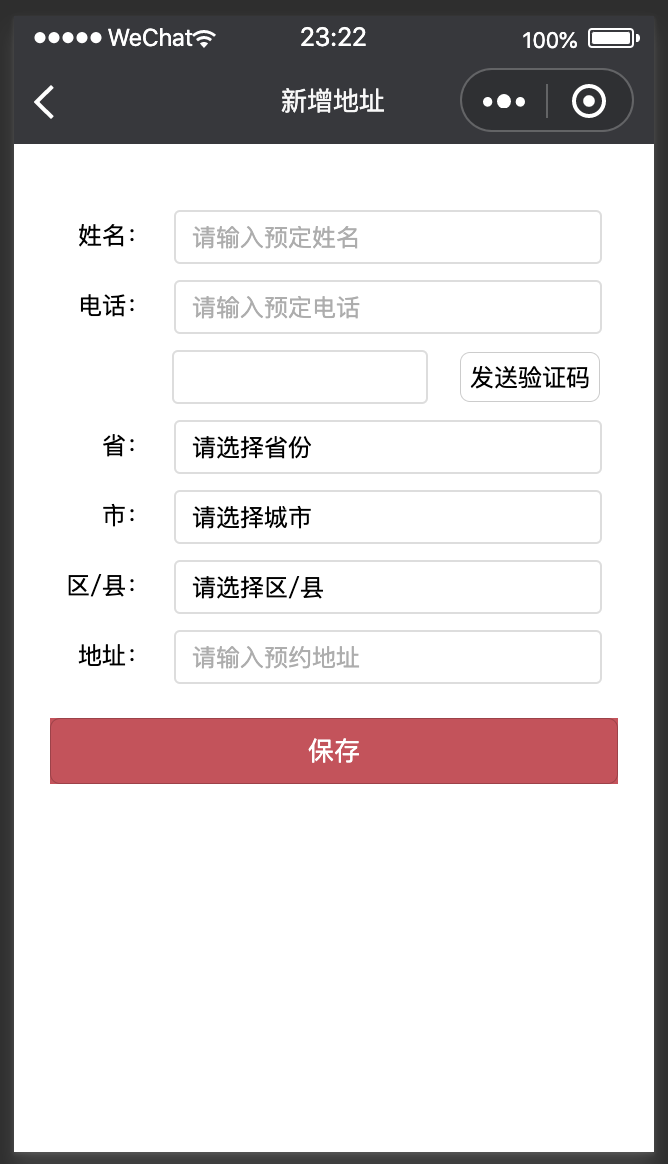The width and height of the screenshot is (668, 1164).
Task: Go back from the 新增地址 page
Action: (x=44, y=101)
